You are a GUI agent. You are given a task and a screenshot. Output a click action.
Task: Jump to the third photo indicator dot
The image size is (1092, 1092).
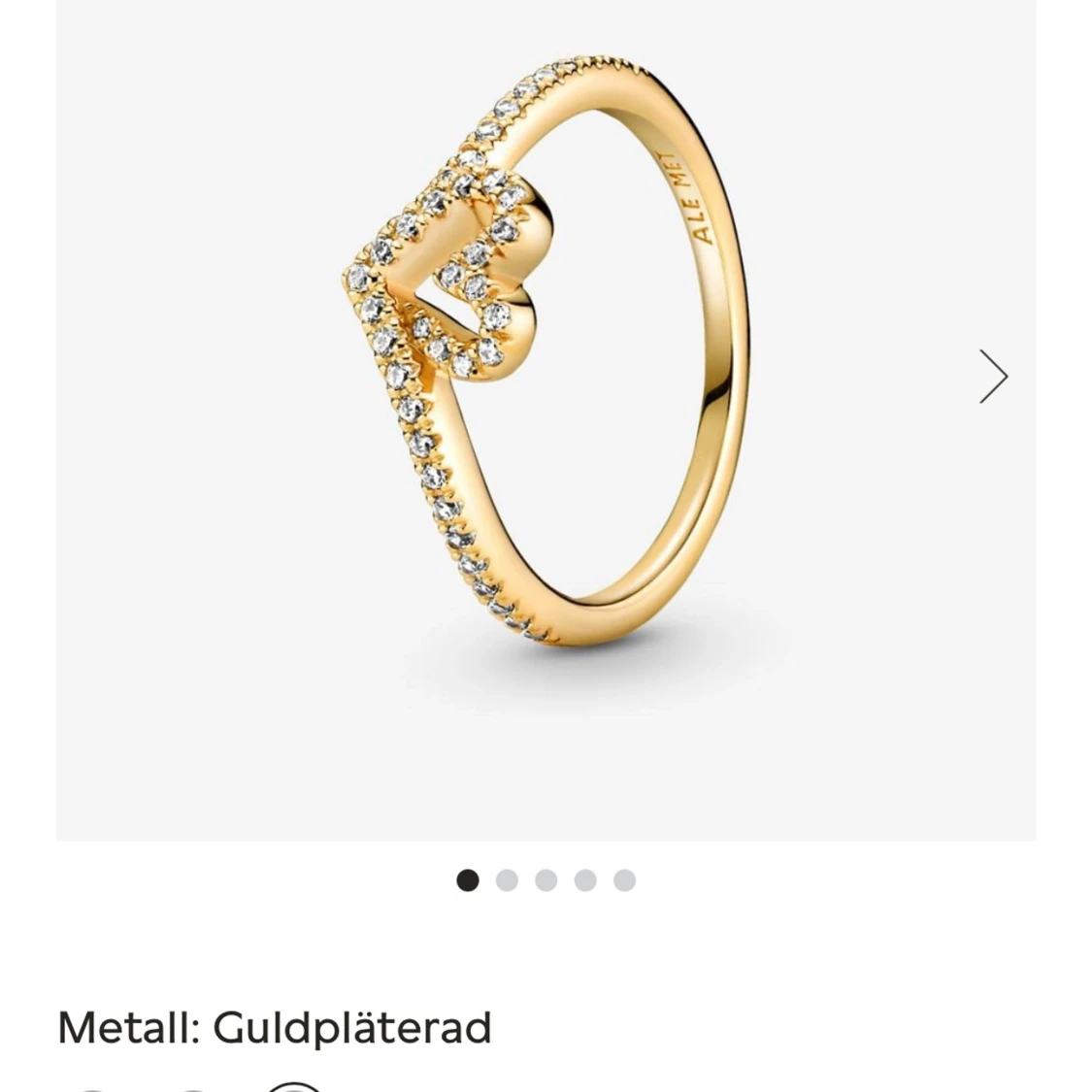click(x=546, y=880)
